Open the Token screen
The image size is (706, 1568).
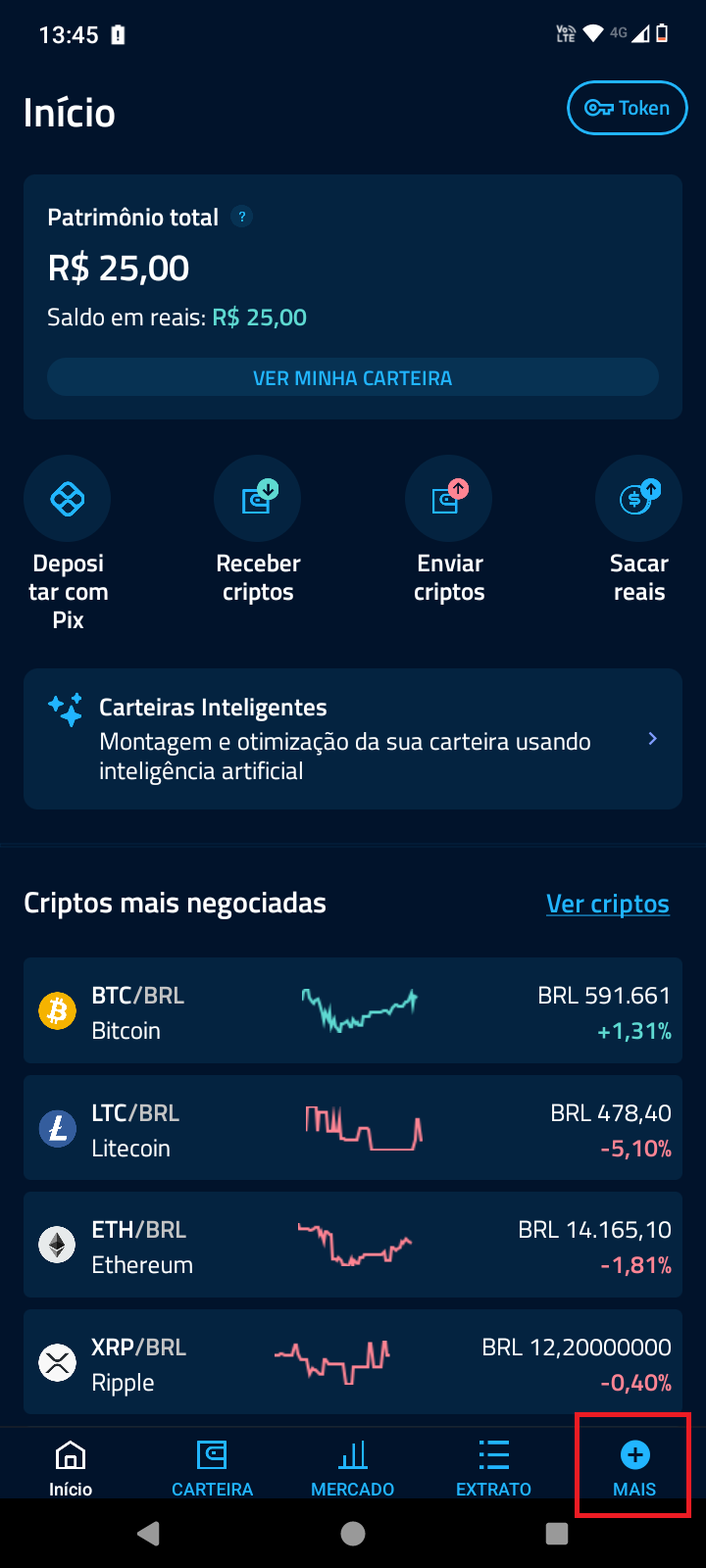[627, 108]
